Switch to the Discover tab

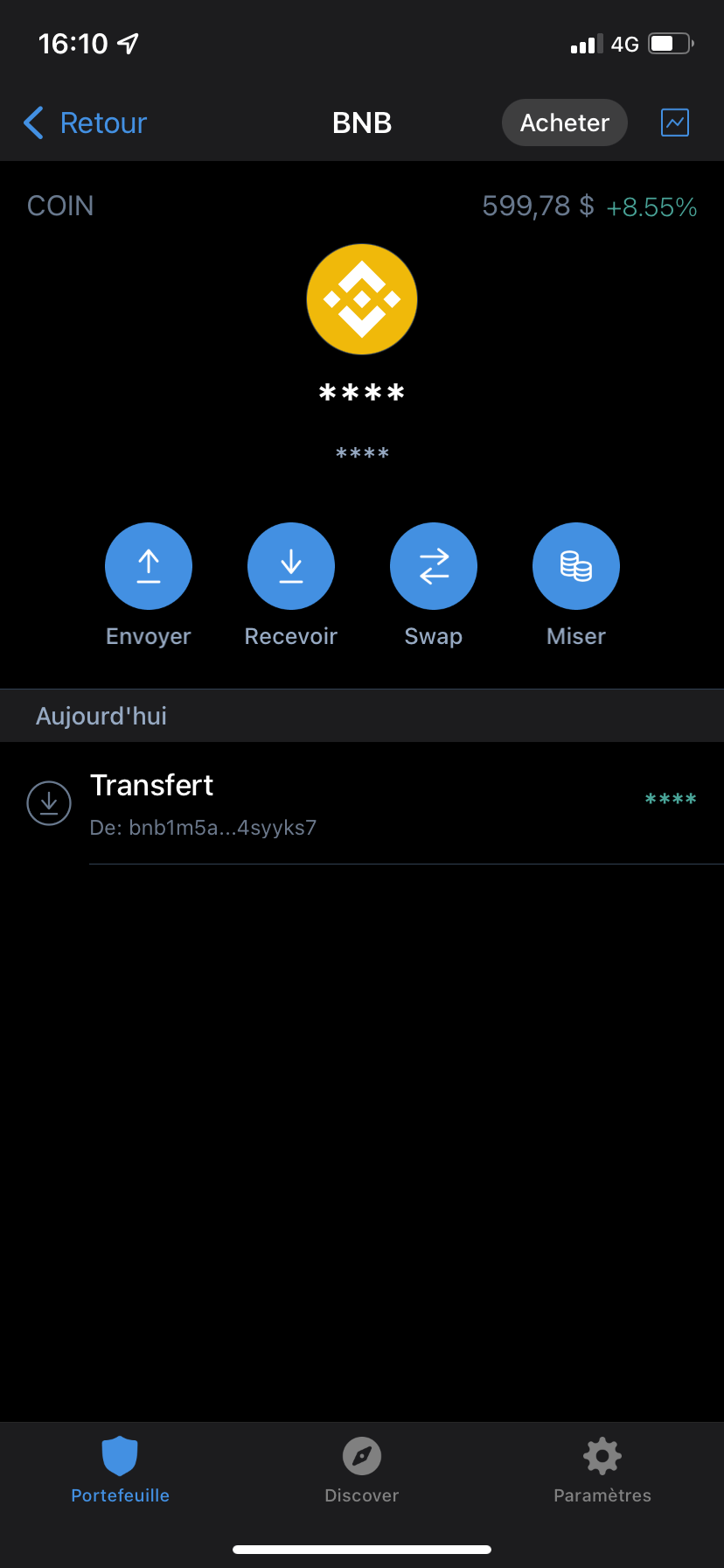click(x=362, y=1470)
